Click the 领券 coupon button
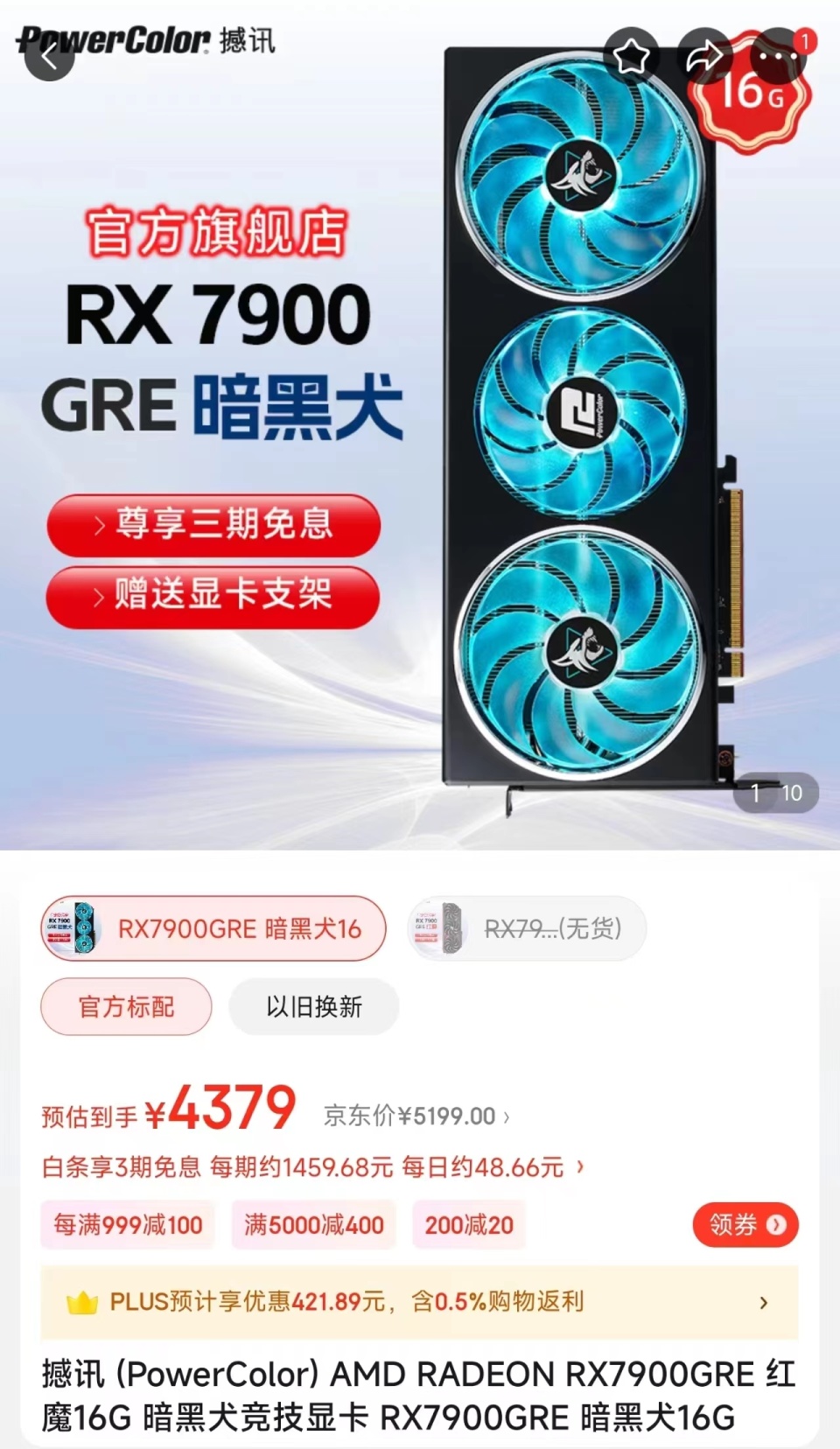The height and width of the screenshot is (1449, 840). (745, 1225)
